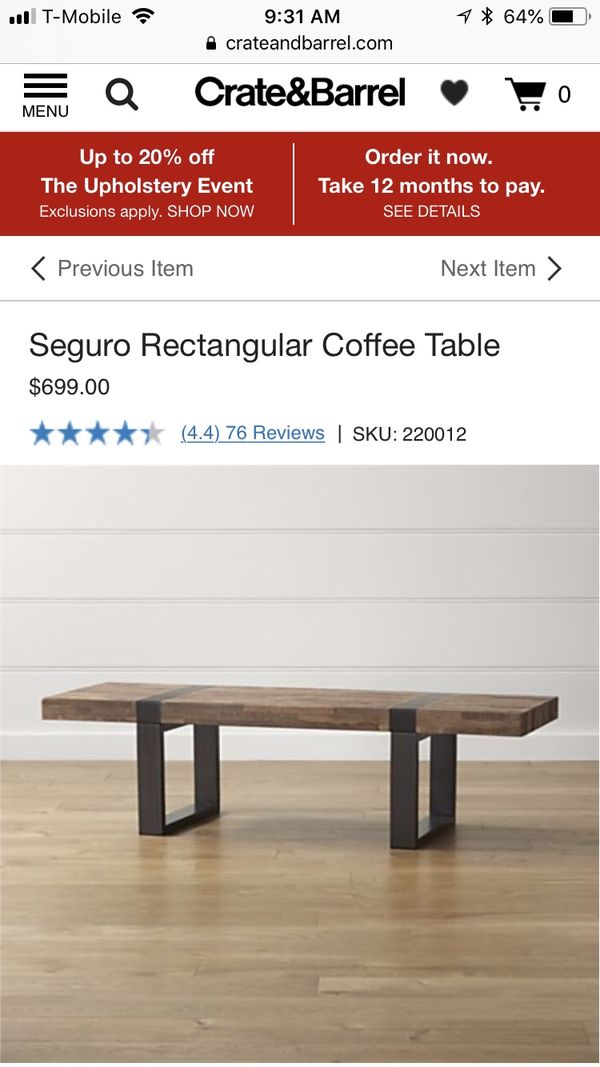This screenshot has height=1067, width=600.
Task: Go to the Crate&Barrel home logo
Action: click(x=300, y=93)
